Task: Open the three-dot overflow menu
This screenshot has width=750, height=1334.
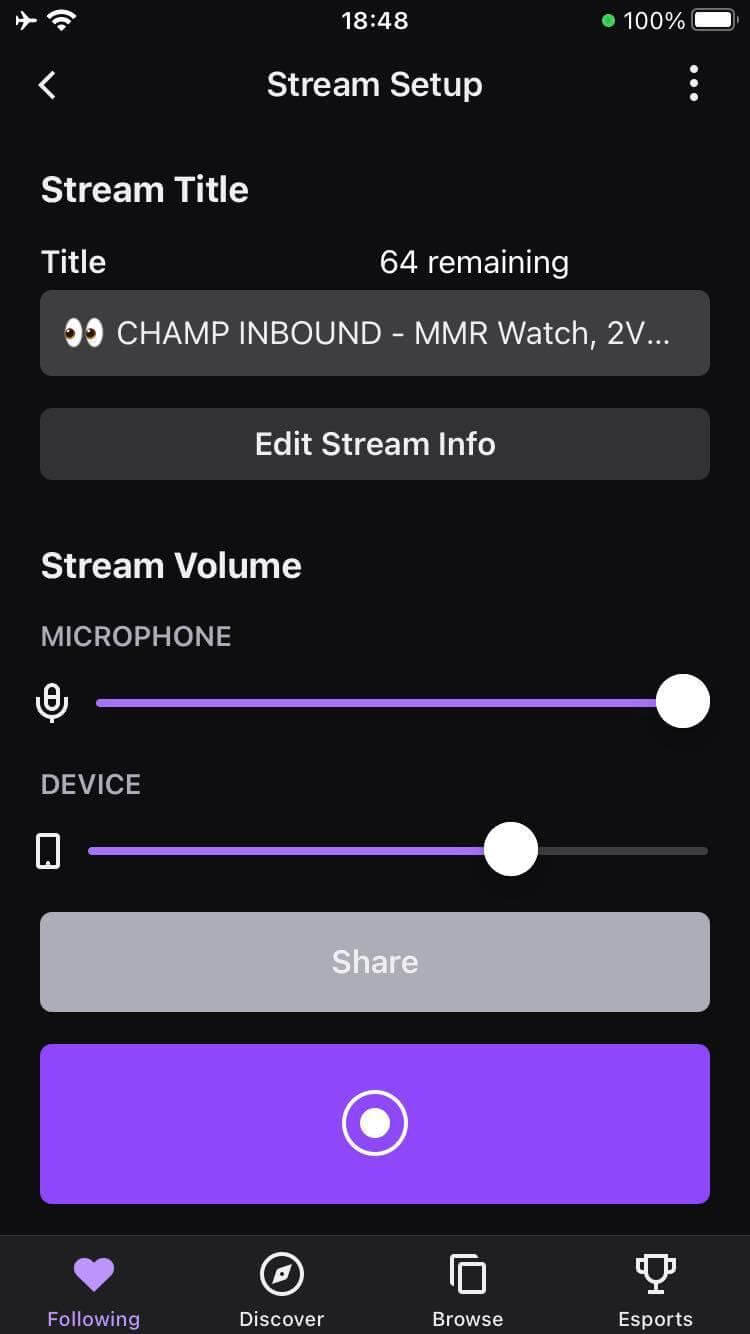Action: click(x=694, y=84)
